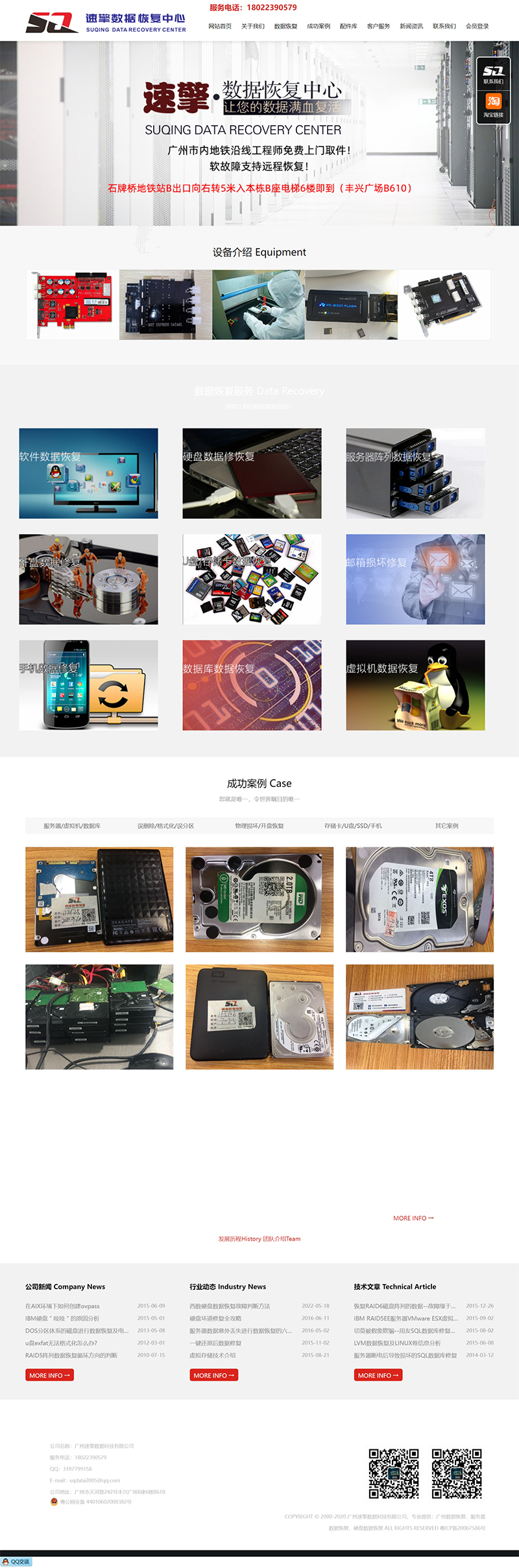Switch to 服务器/虚拟机/数据库 case tab

click(x=72, y=826)
